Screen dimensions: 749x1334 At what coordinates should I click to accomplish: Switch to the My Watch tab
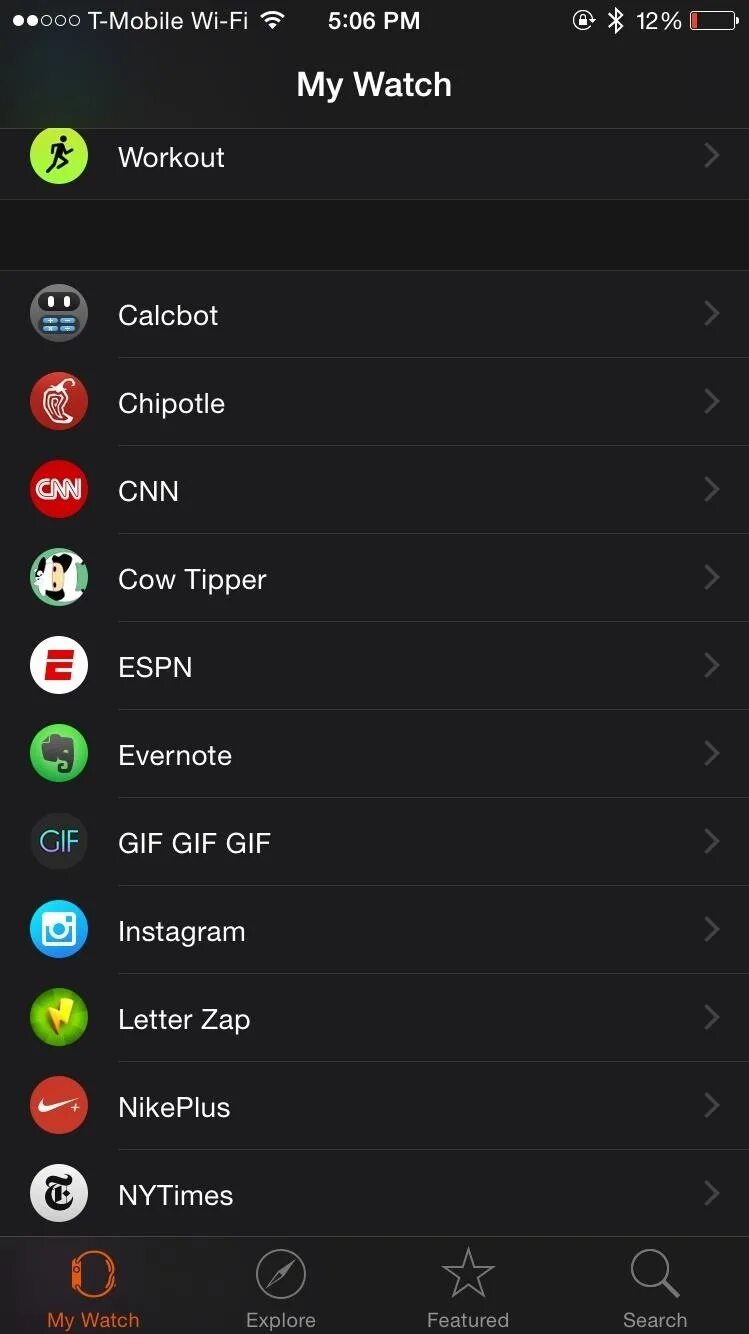(x=93, y=1288)
